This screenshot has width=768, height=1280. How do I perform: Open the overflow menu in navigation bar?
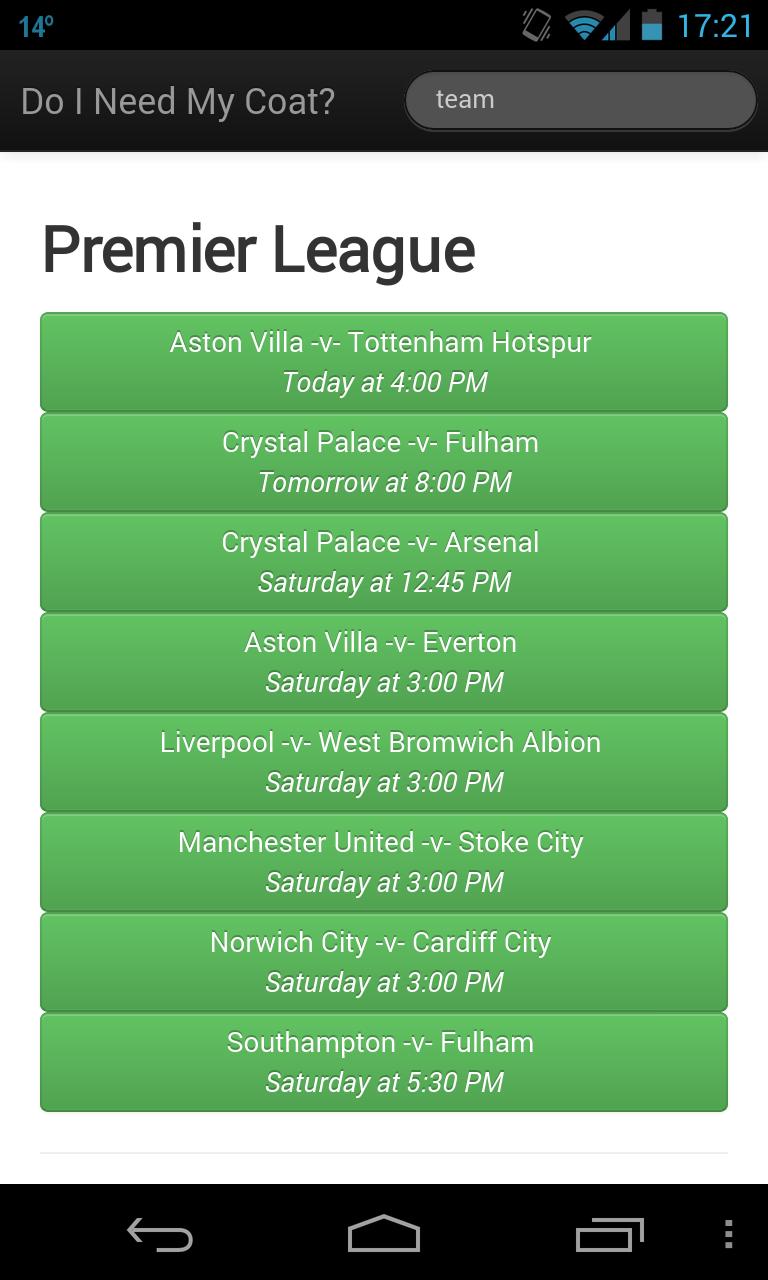pyautogui.click(x=728, y=1235)
